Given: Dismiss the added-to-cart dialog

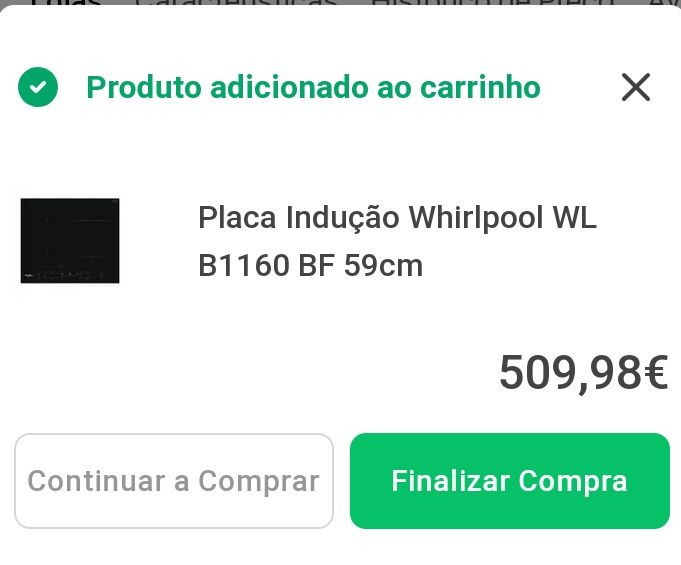Looking at the screenshot, I should [x=636, y=87].
